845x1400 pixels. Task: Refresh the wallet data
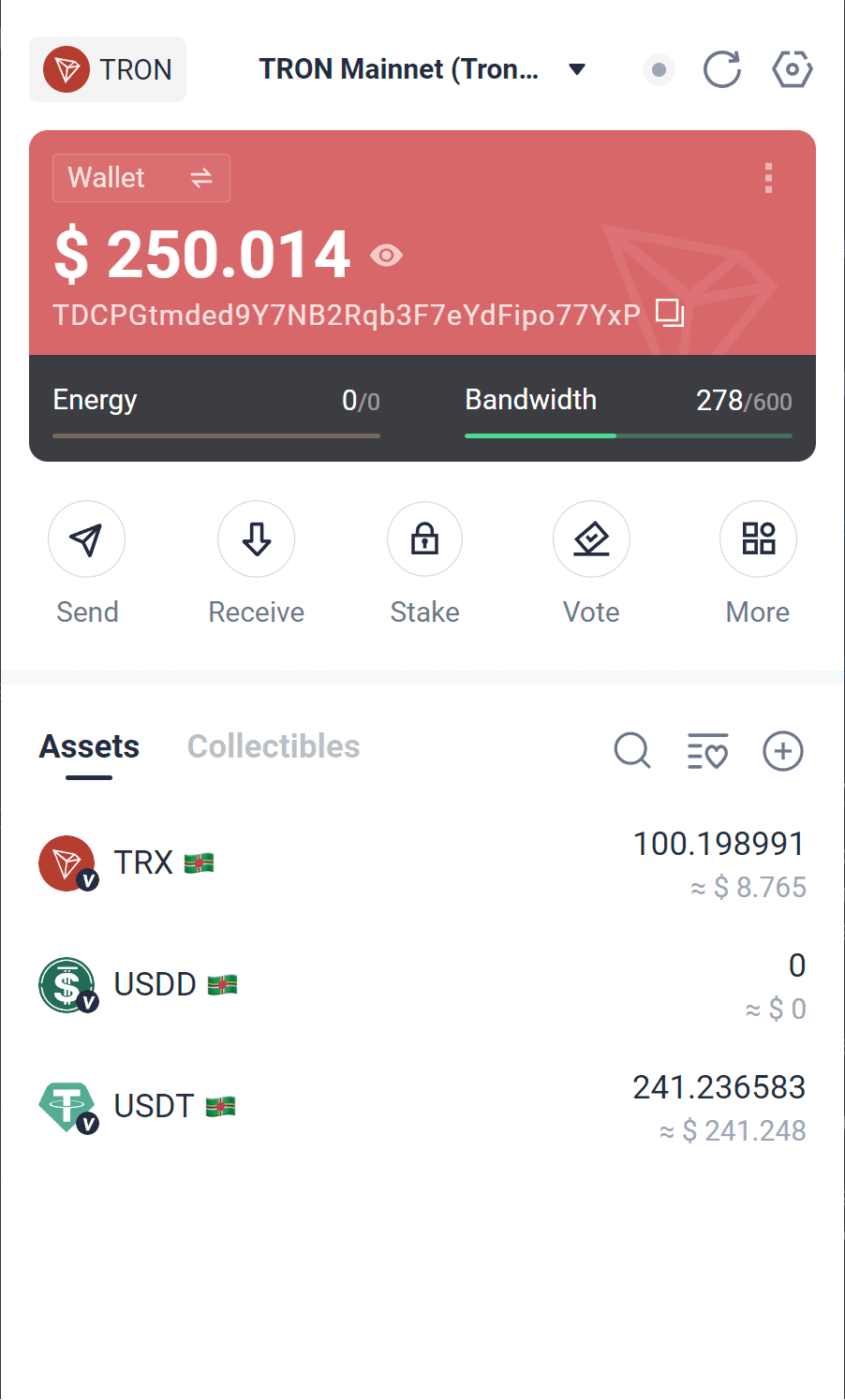(x=721, y=69)
